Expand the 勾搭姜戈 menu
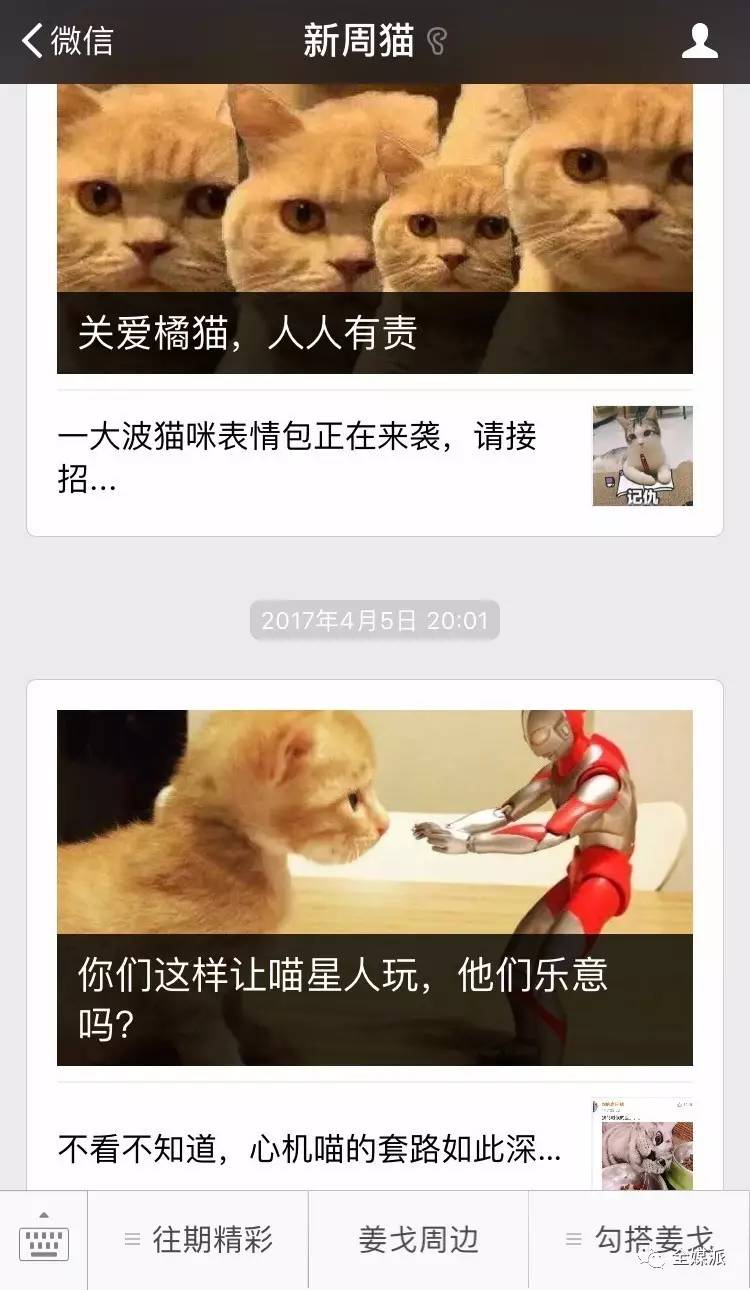 pyautogui.click(x=640, y=1240)
